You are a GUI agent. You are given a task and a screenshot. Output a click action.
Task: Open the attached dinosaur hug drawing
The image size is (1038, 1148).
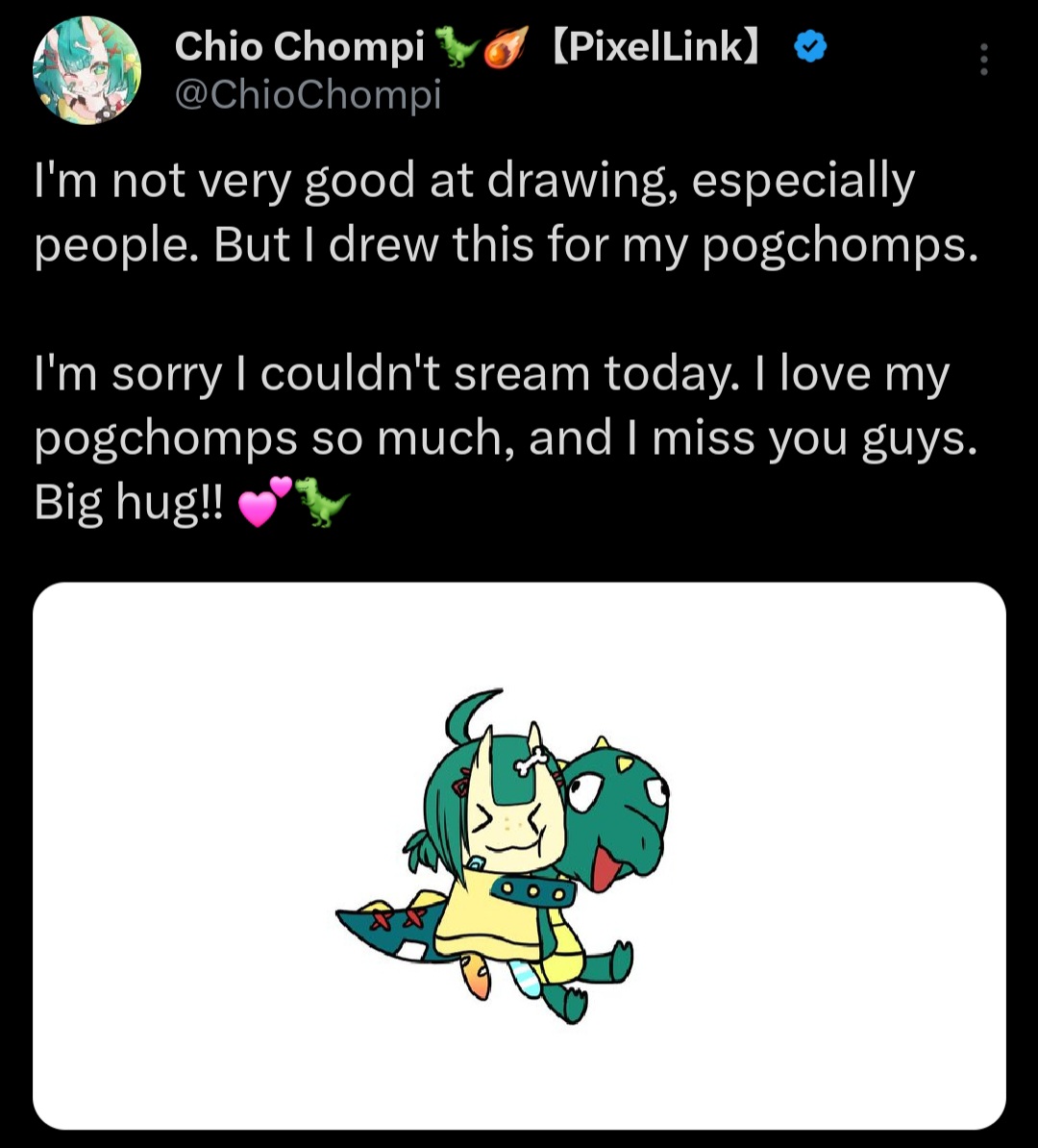point(519,855)
